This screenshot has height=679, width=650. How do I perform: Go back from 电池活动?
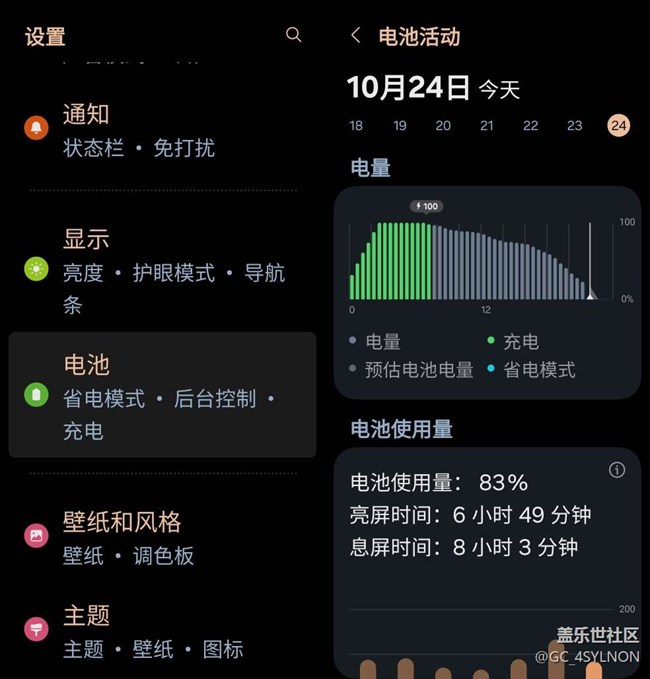coord(356,36)
